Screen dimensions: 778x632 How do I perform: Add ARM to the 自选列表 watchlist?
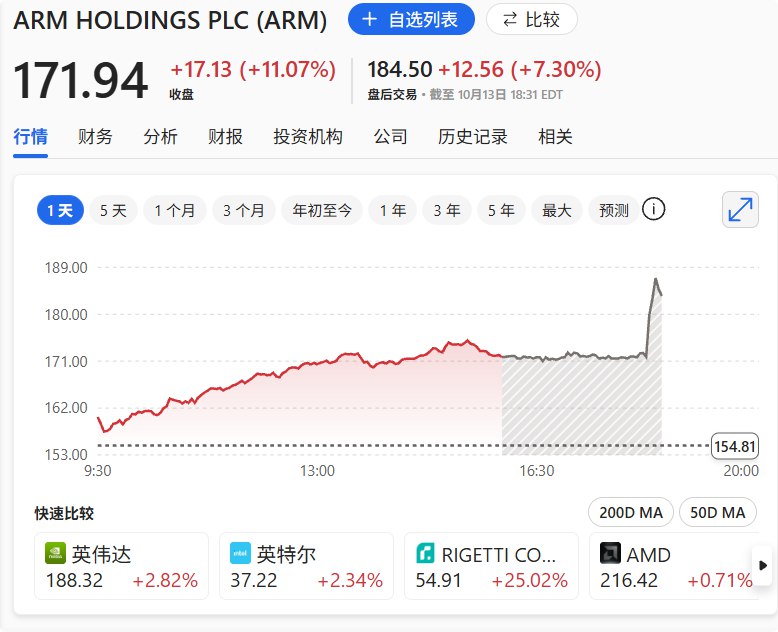[x=411, y=19]
